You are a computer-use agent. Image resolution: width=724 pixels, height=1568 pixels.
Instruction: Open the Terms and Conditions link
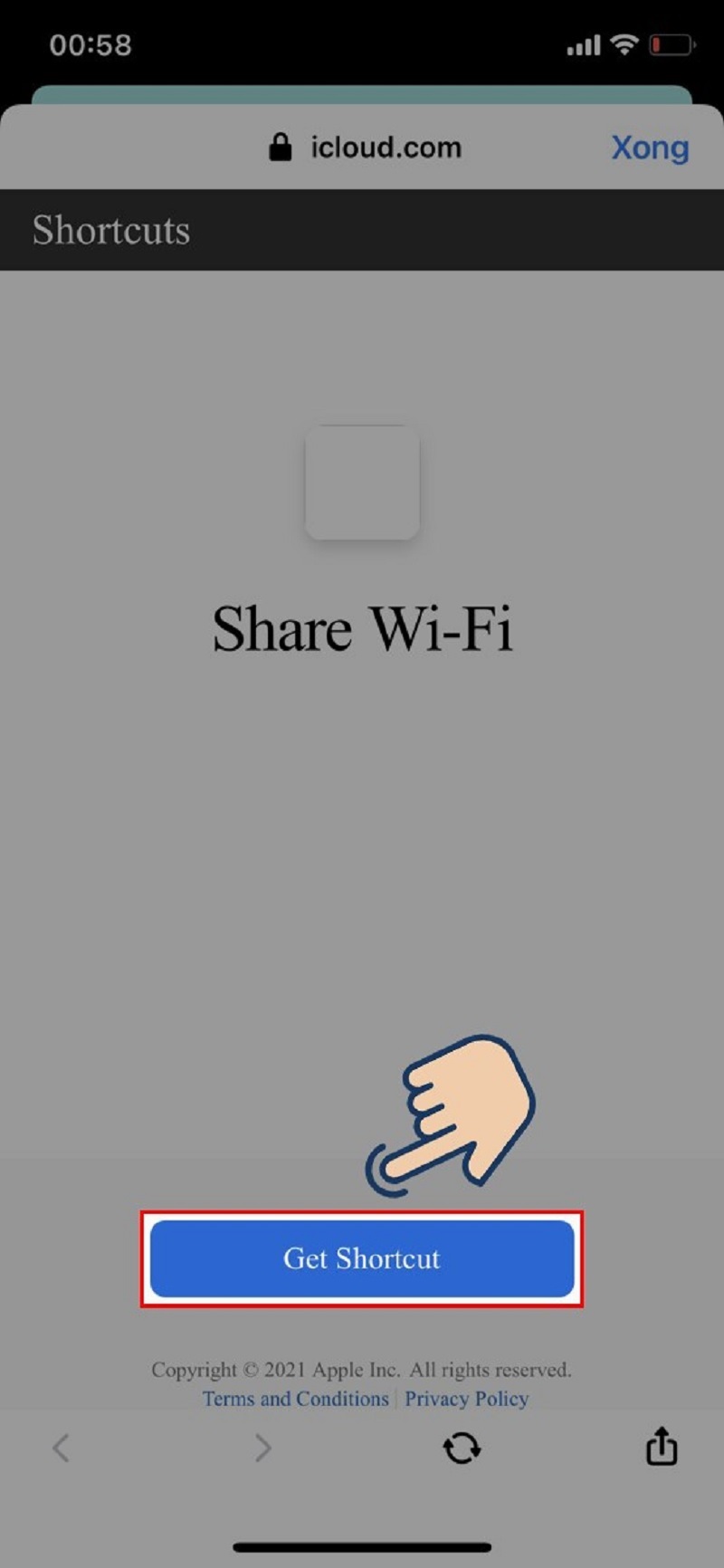coord(295,1399)
